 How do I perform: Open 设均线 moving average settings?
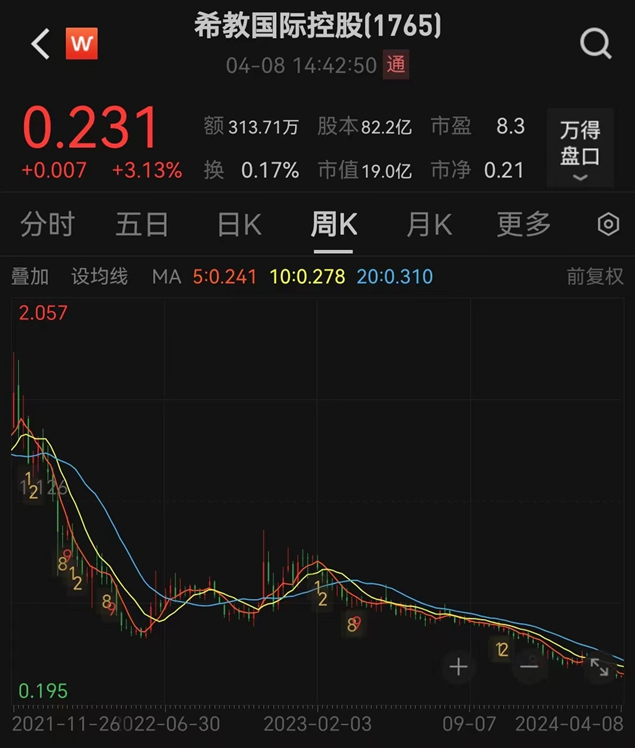100,277
